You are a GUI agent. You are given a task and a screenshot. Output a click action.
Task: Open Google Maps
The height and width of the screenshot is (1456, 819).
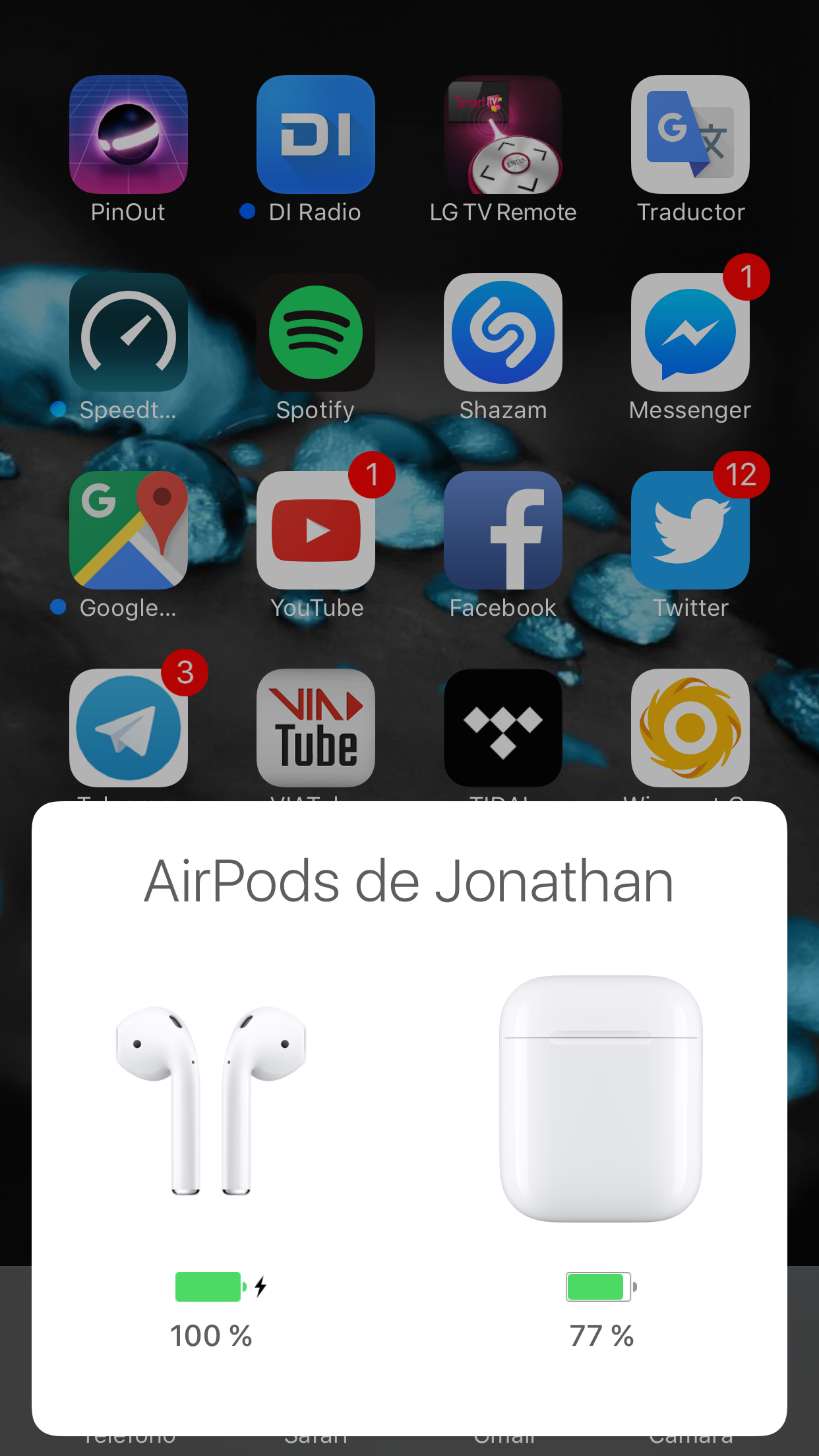tap(129, 530)
